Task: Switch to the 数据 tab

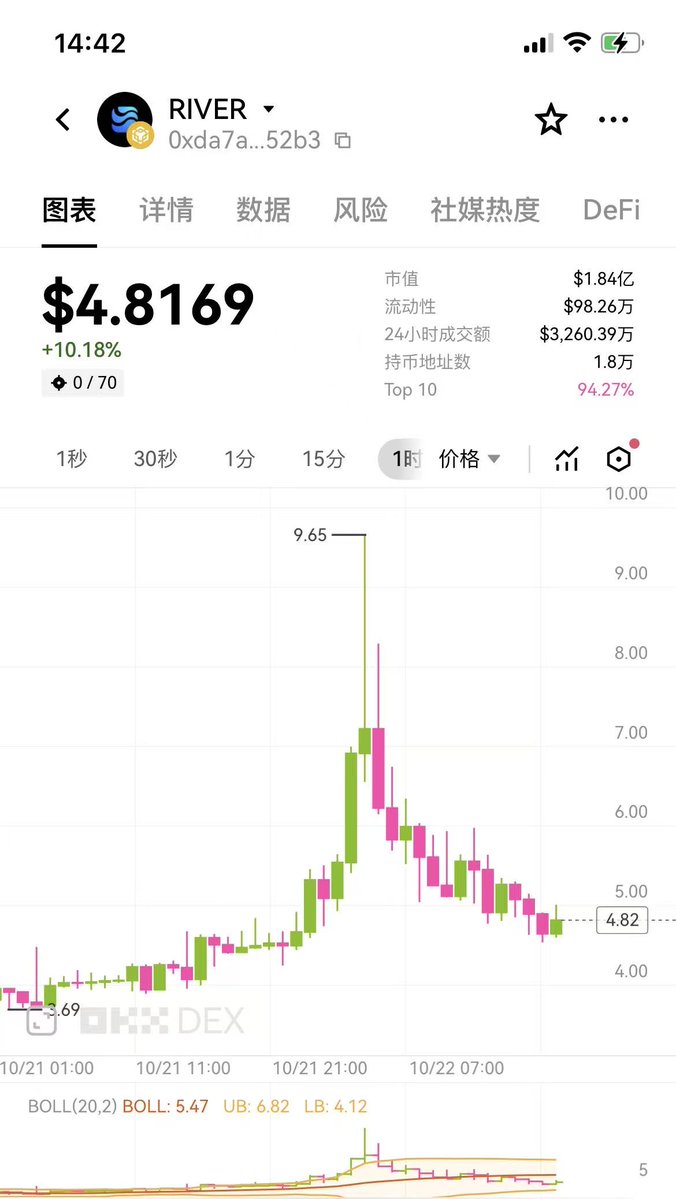Action: point(263,210)
